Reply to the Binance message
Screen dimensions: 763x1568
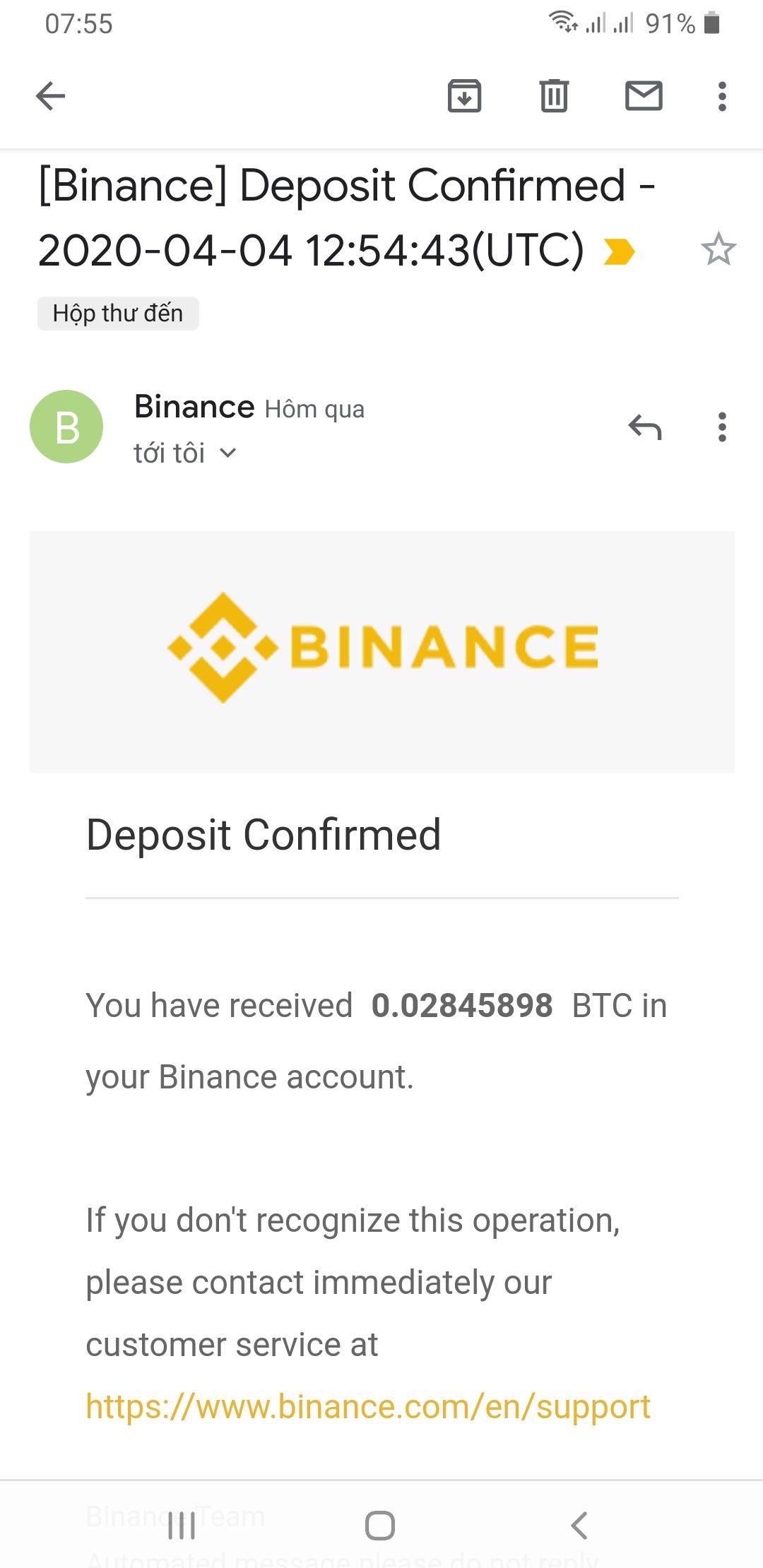(x=644, y=427)
